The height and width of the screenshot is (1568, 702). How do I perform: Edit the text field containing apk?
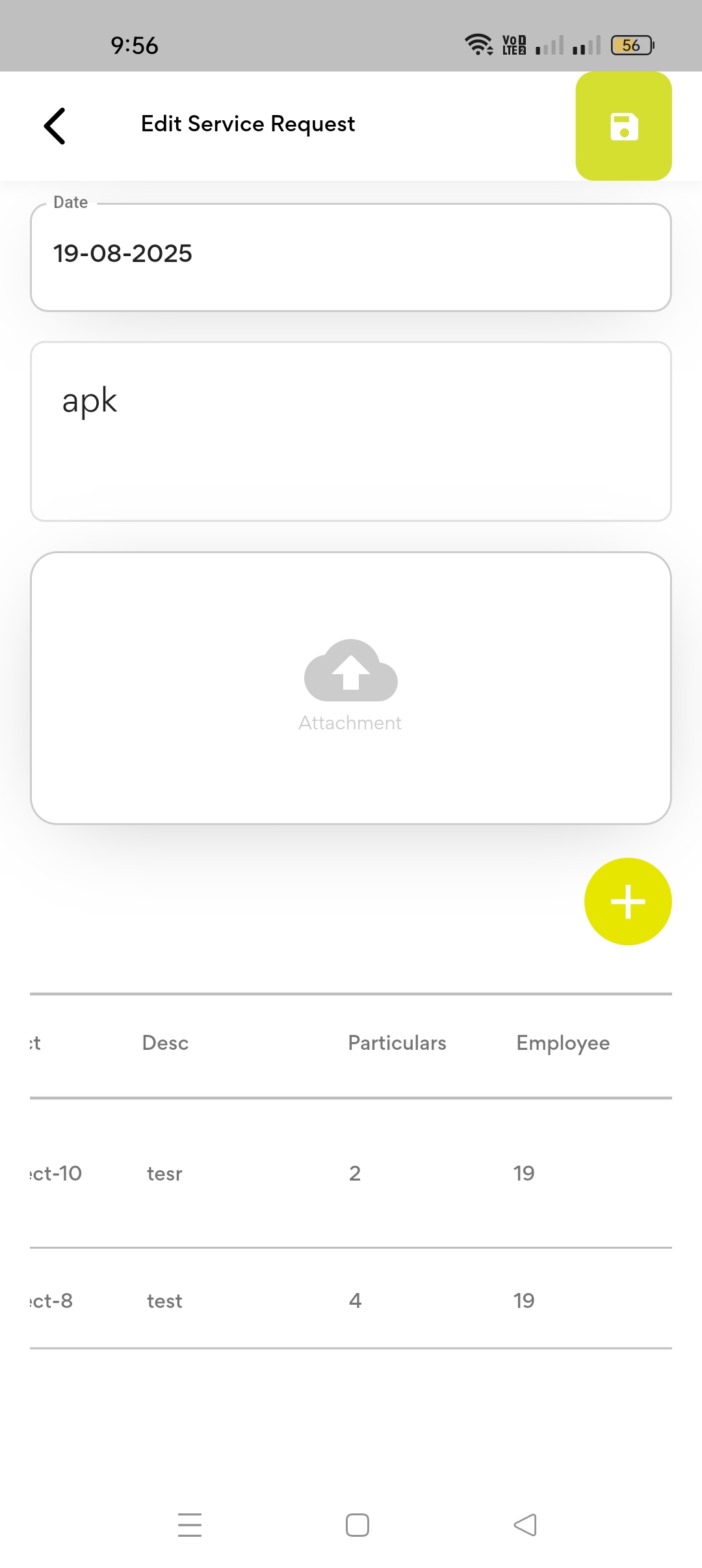(350, 431)
